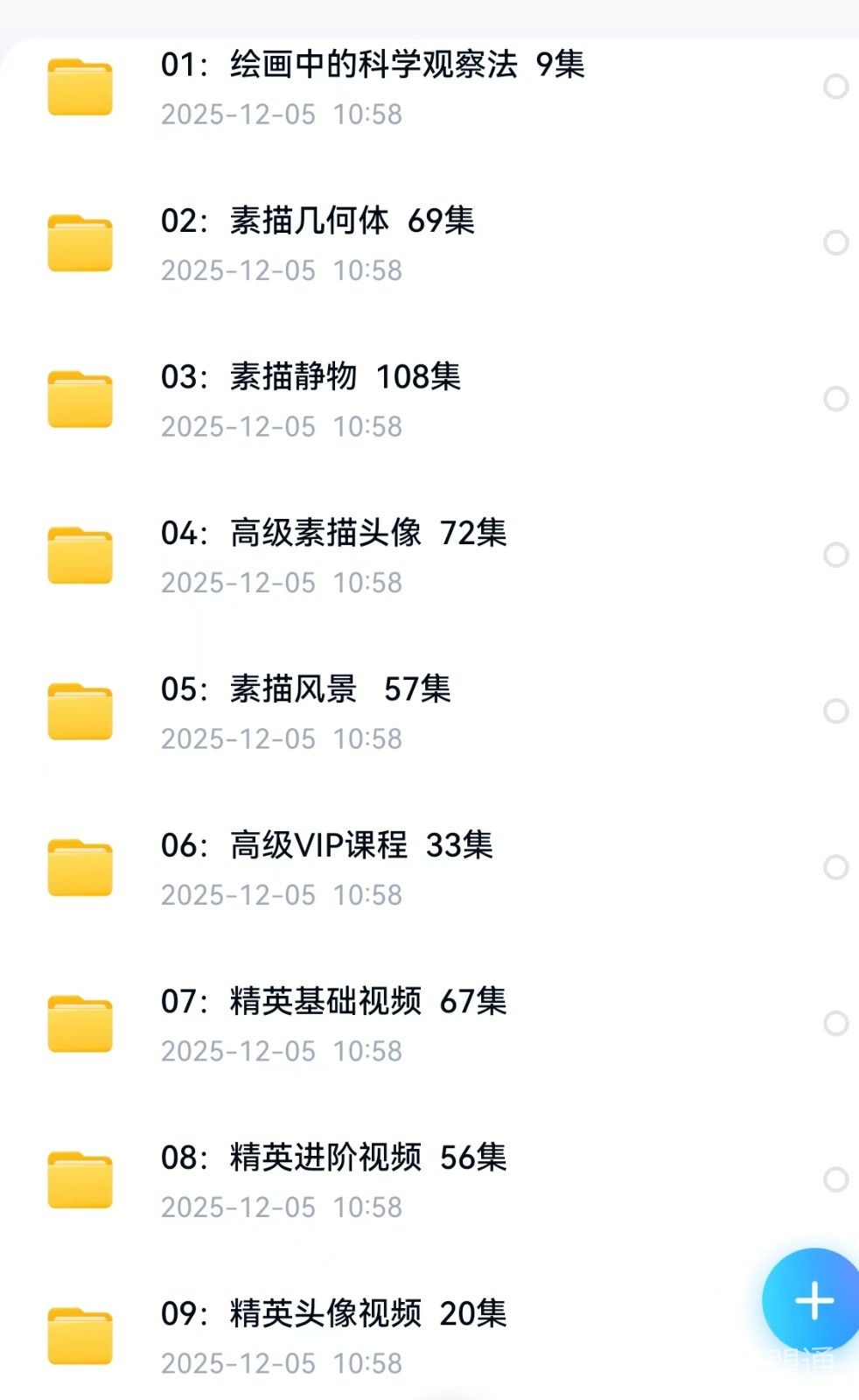This screenshot has width=859, height=1400.
Task: Tap the blue plus floating button
Action: (813, 1300)
